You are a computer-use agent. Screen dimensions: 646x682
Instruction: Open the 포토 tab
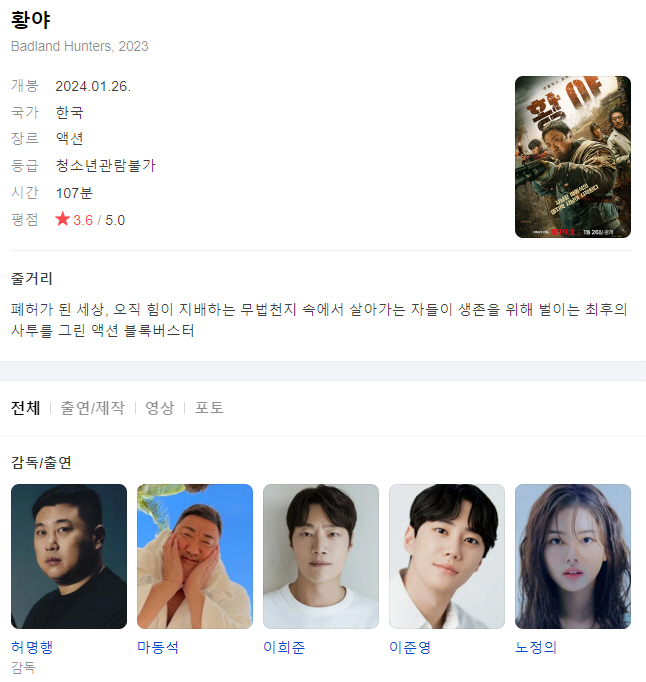pos(209,408)
